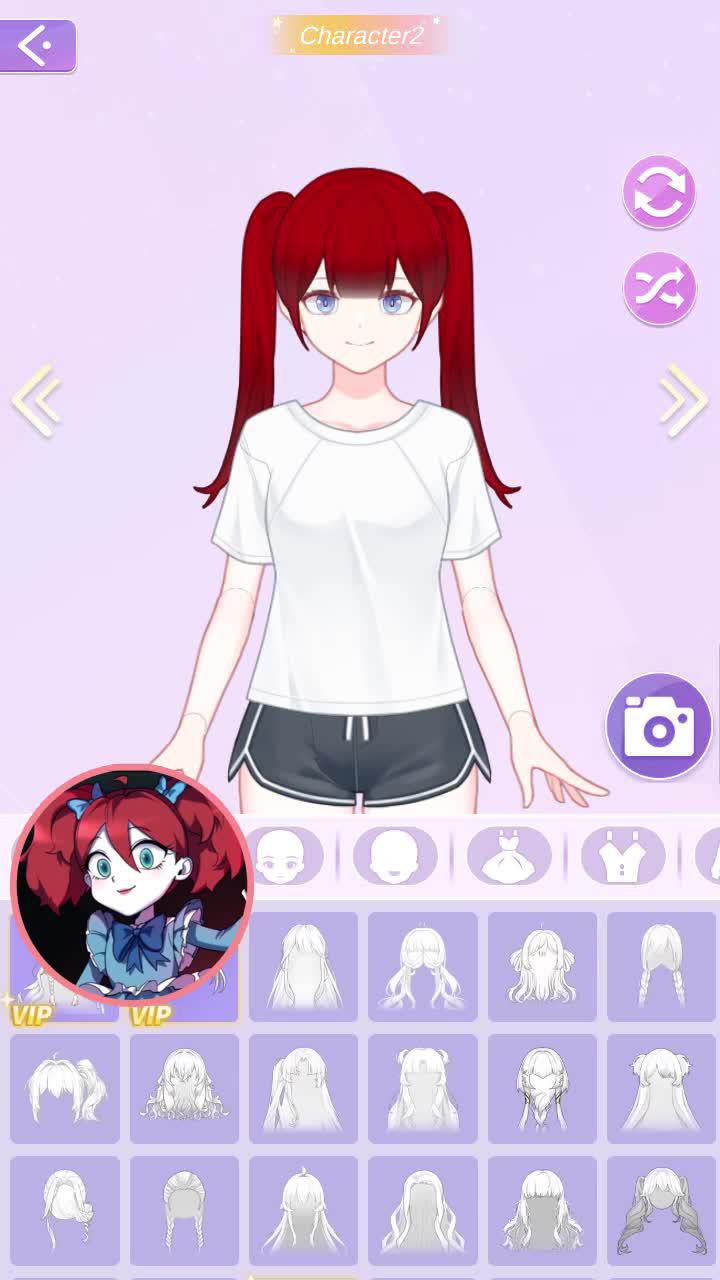The width and height of the screenshot is (720, 1280).
Task: Select the curly twin tails hairstyle
Action: 661,1210
